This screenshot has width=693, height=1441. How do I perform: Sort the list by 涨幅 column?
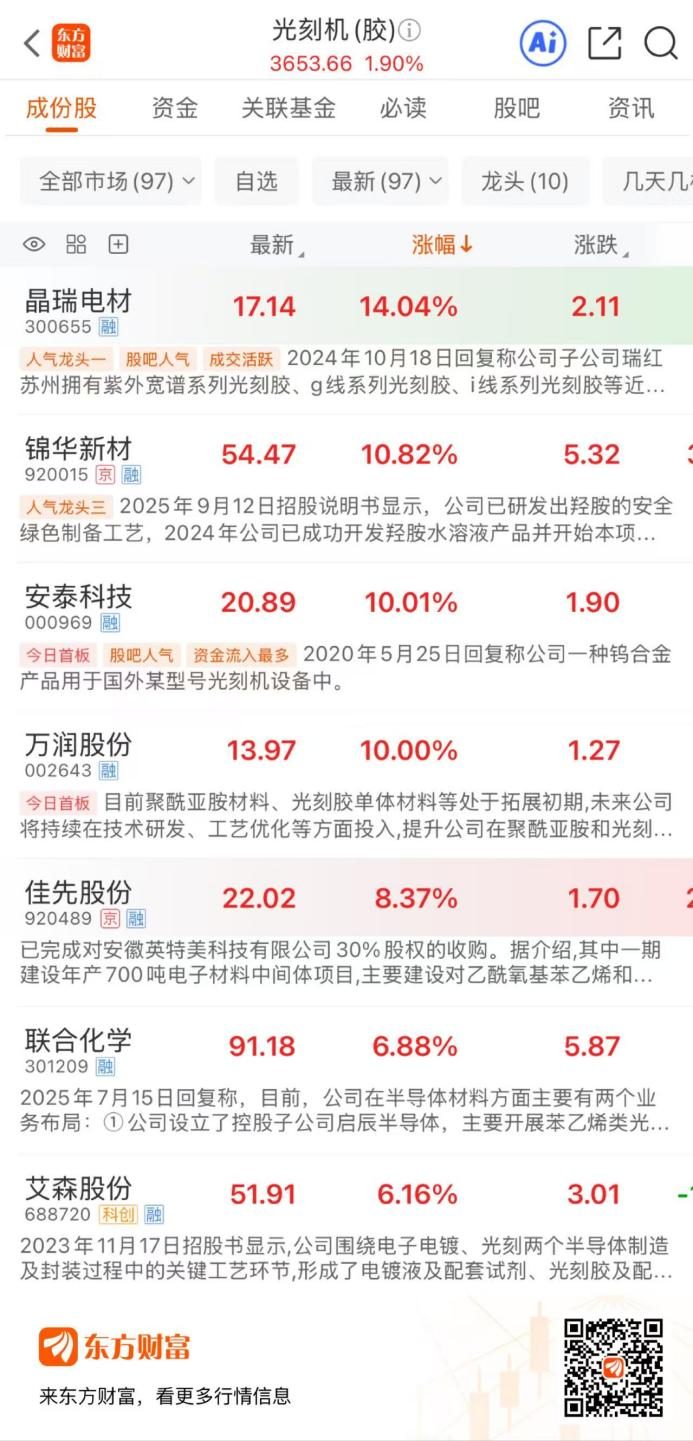click(x=442, y=245)
